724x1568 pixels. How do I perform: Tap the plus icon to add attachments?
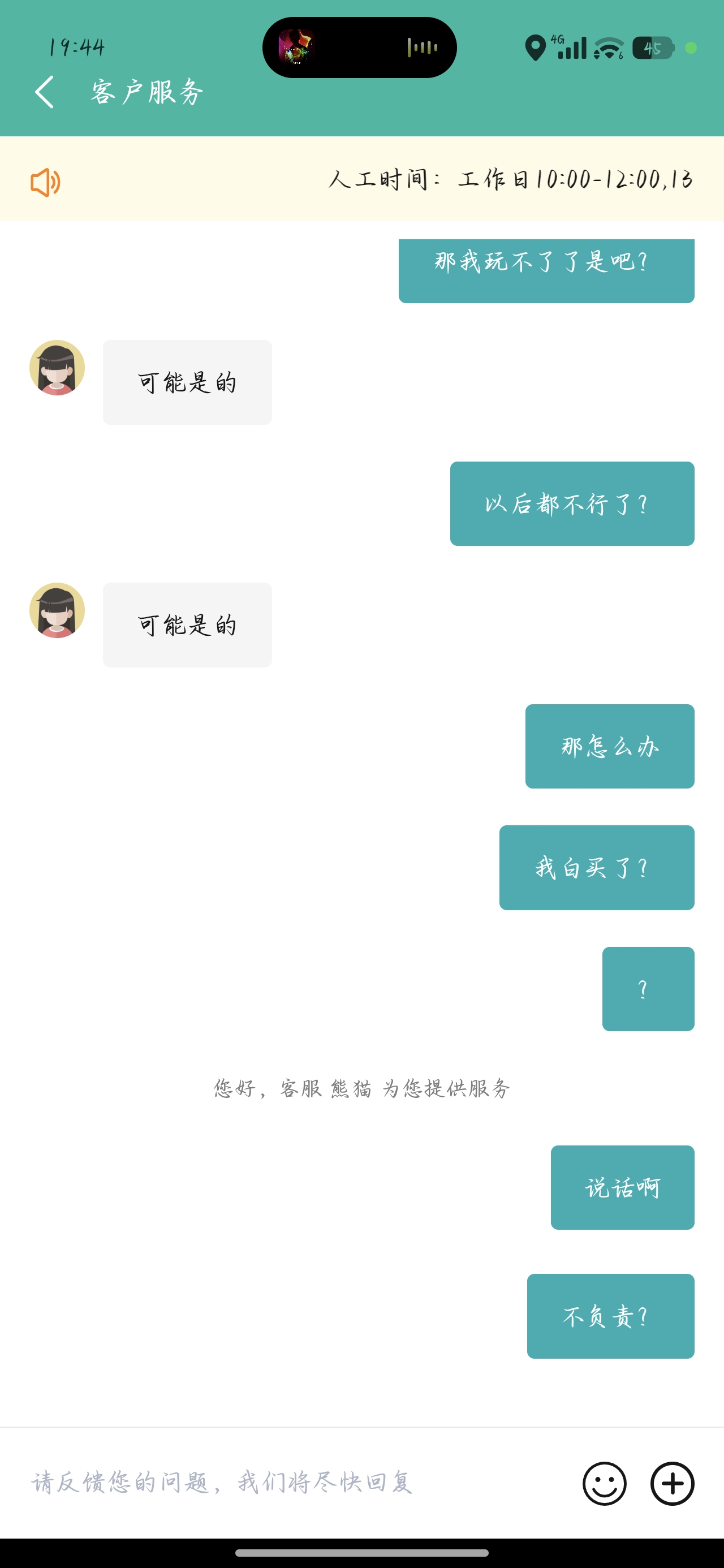pos(672,1484)
